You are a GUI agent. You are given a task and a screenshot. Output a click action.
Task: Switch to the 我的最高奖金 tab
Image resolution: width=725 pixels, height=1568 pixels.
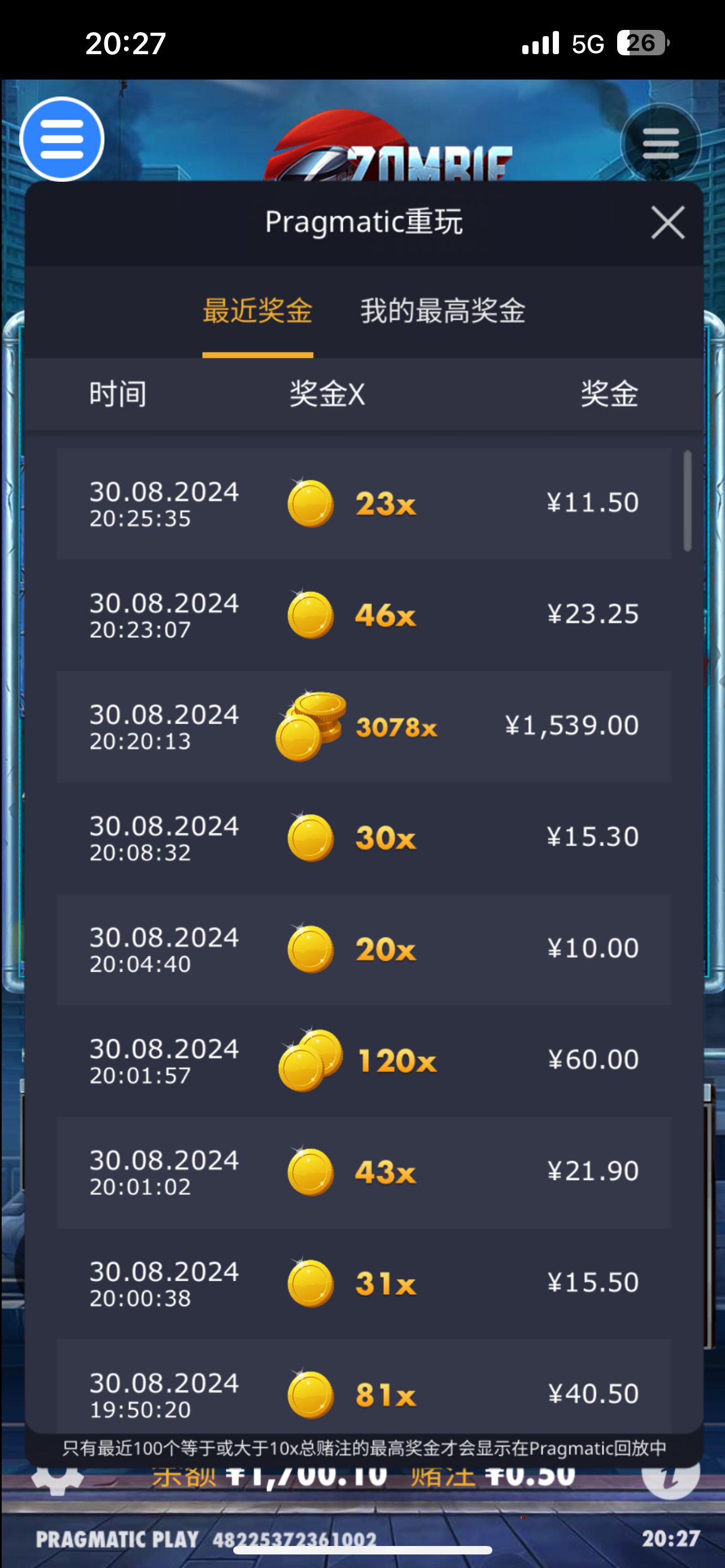click(x=443, y=311)
